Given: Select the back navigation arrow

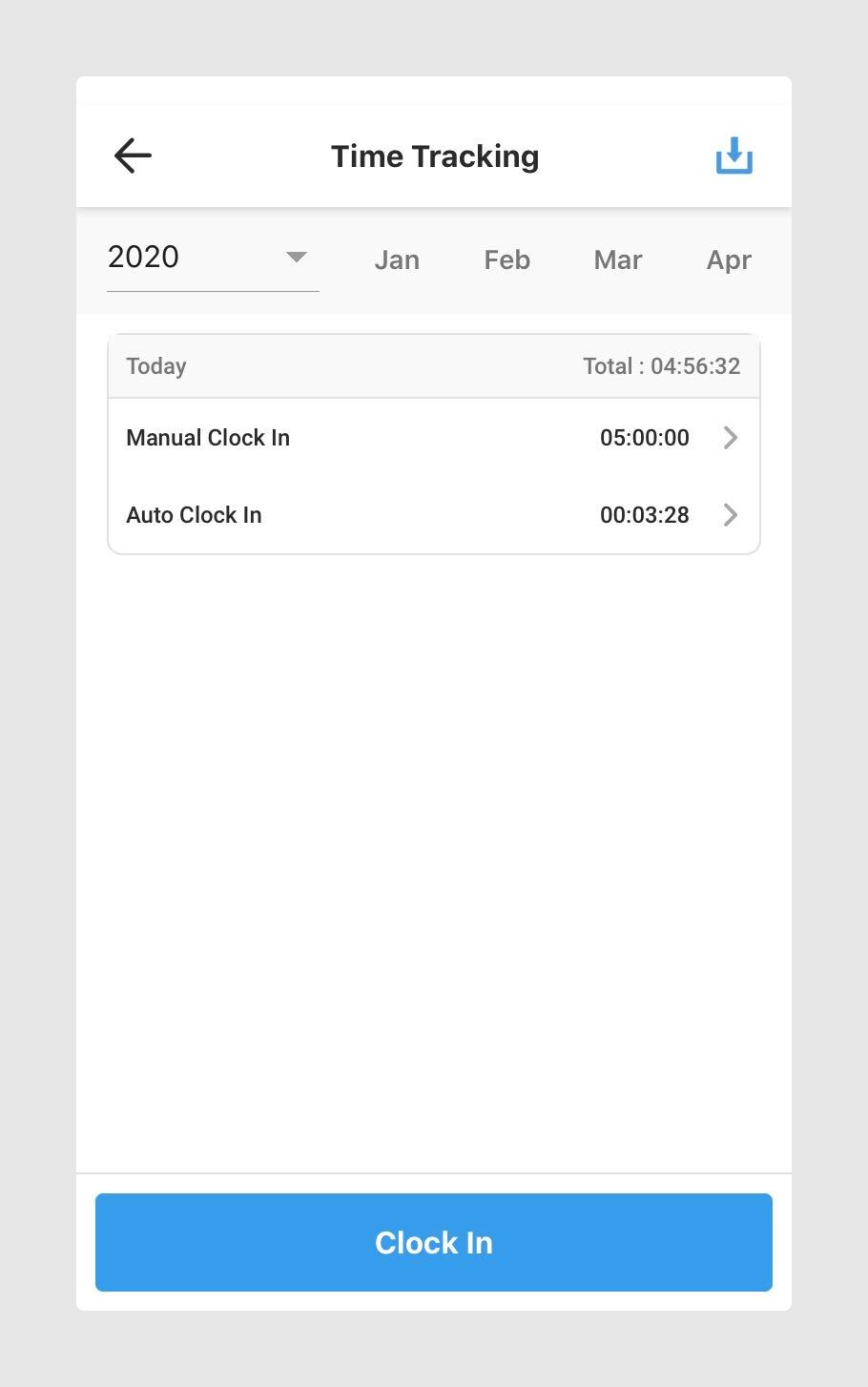Looking at the screenshot, I should coord(132,155).
